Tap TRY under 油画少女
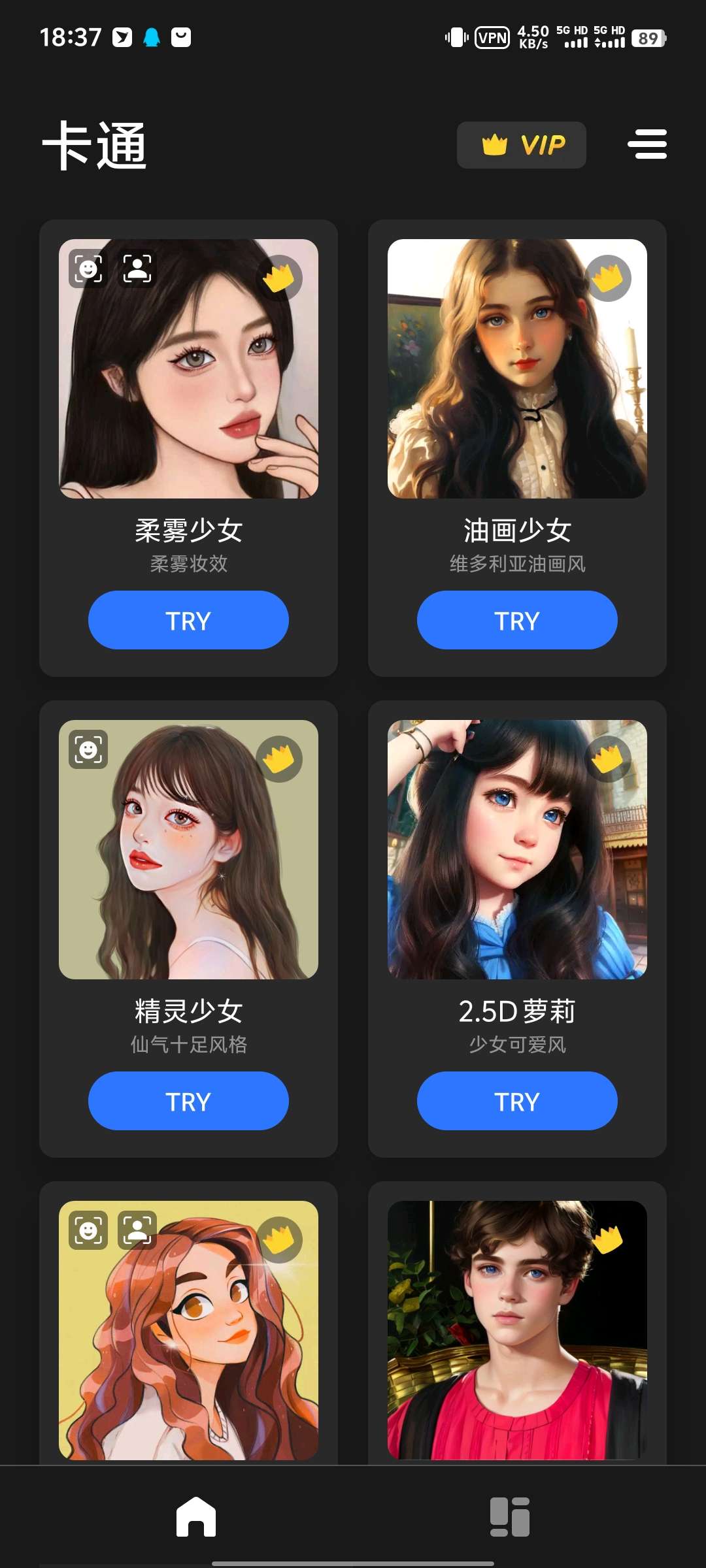The image size is (706, 1568). [x=517, y=620]
